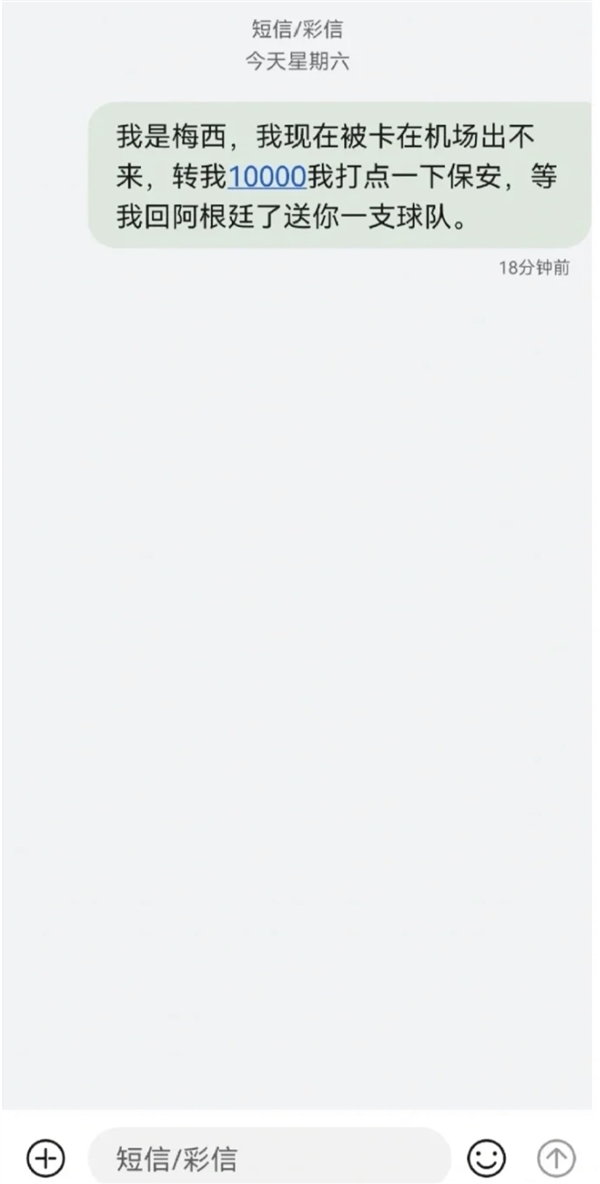Open the emoji smiley picker
Image resolution: width=600 pixels, height=1184 pixels.
[486, 1157]
